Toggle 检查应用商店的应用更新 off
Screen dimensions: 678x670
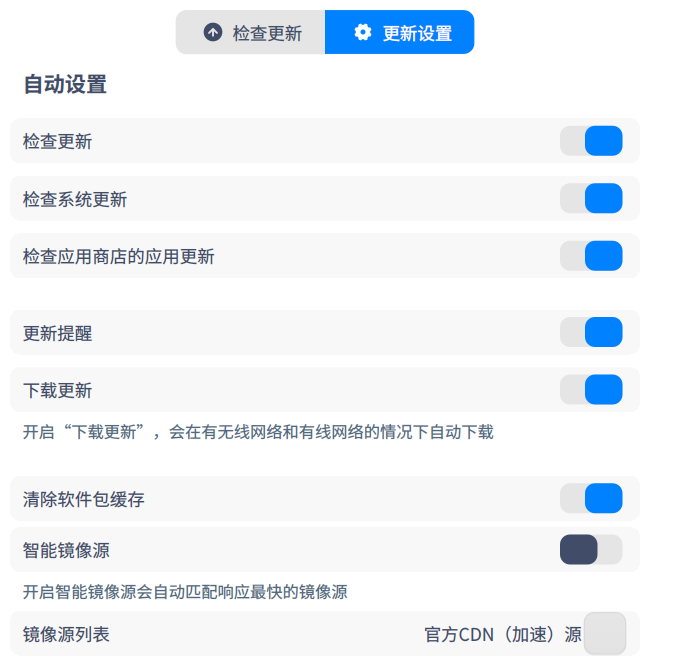(x=591, y=256)
